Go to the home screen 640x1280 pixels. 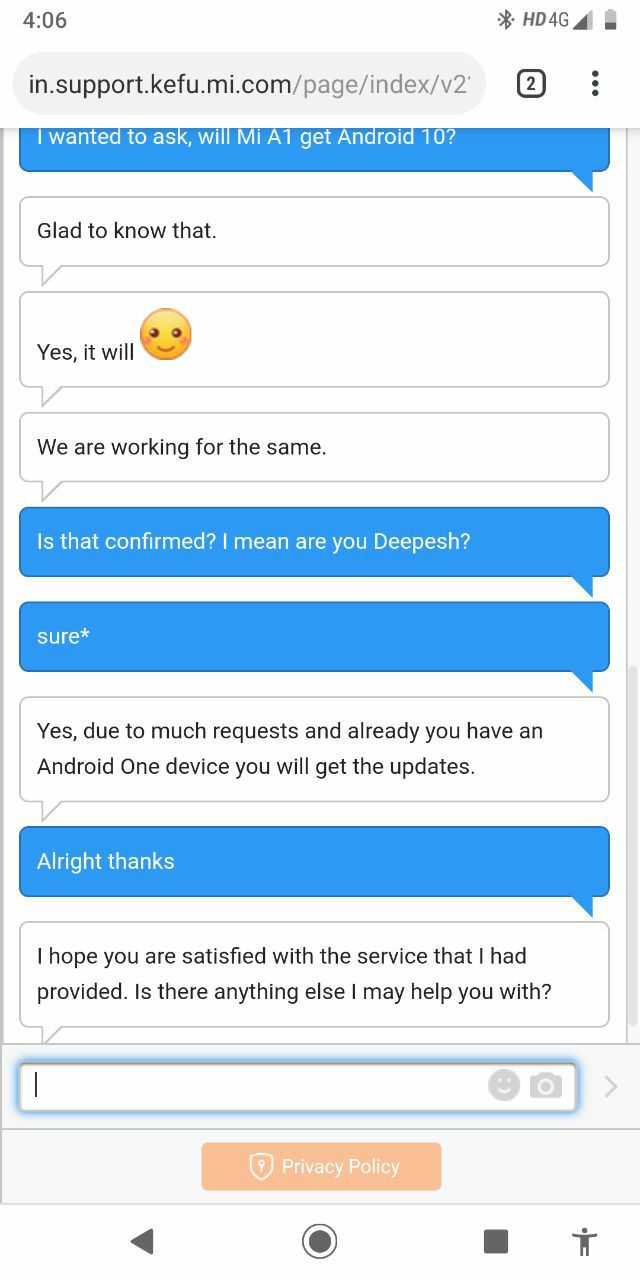point(320,1242)
